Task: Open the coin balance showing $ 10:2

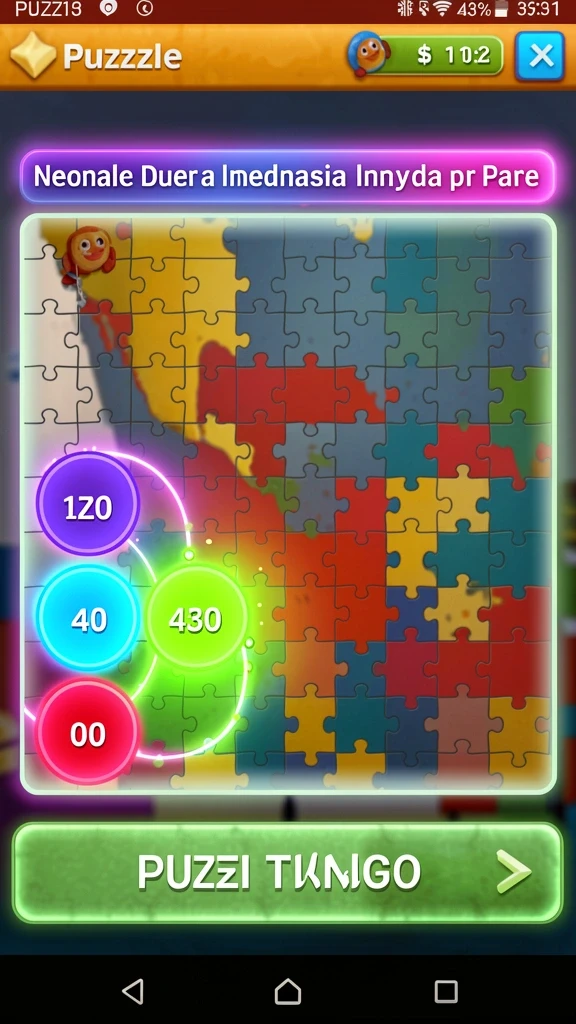Action: (426, 55)
